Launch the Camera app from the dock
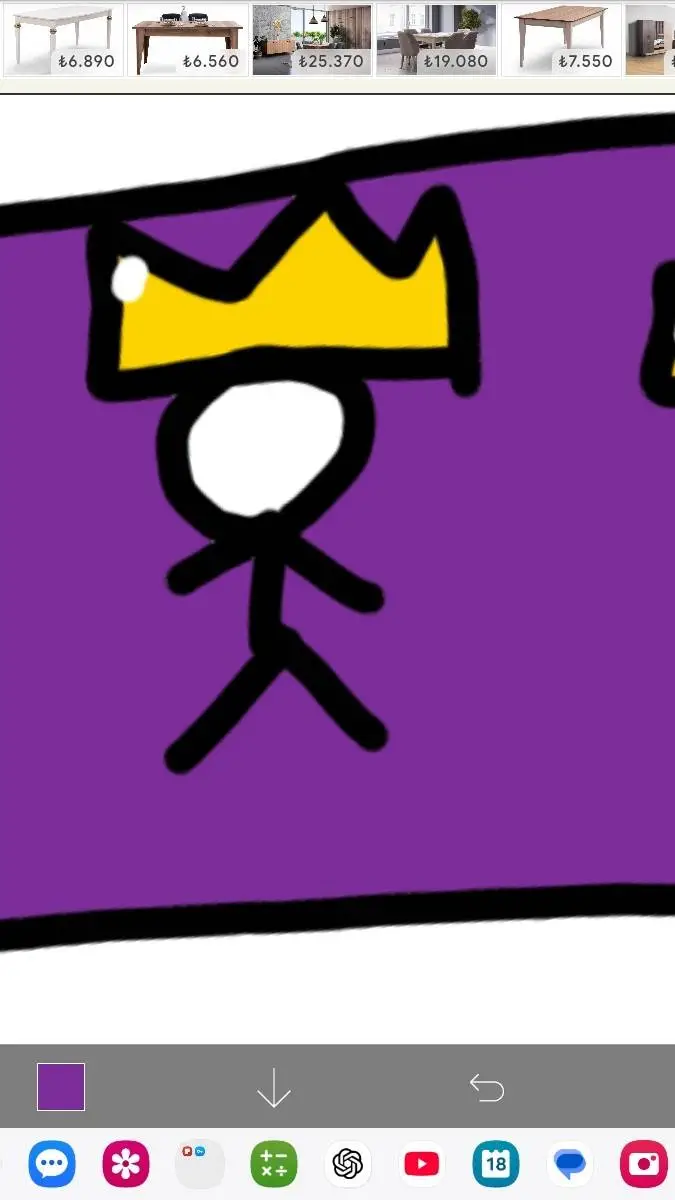Viewport: 675px width, 1200px height. [x=644, y=1164]
